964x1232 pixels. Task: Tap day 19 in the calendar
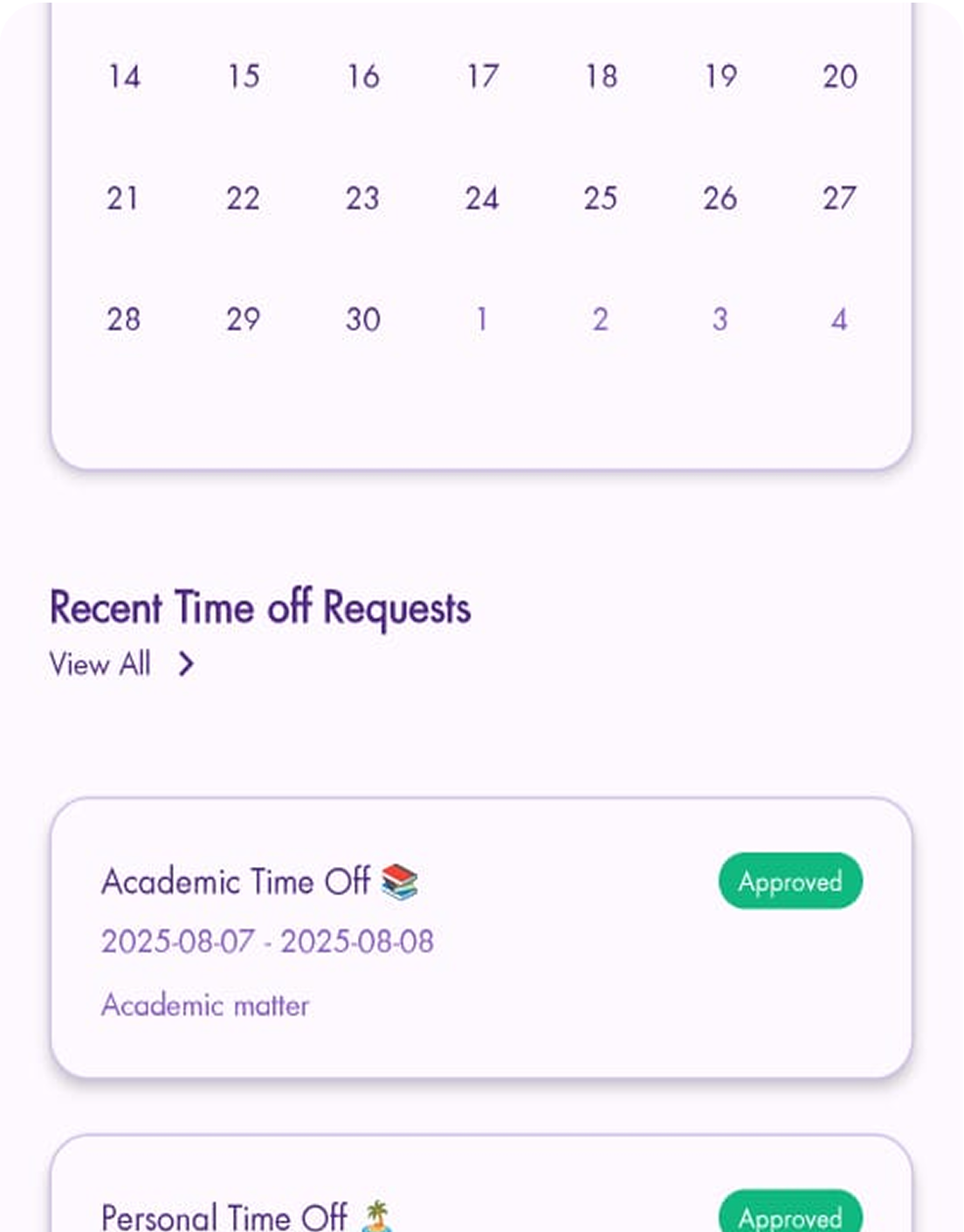pyautogui.click(x=720, y=77)
